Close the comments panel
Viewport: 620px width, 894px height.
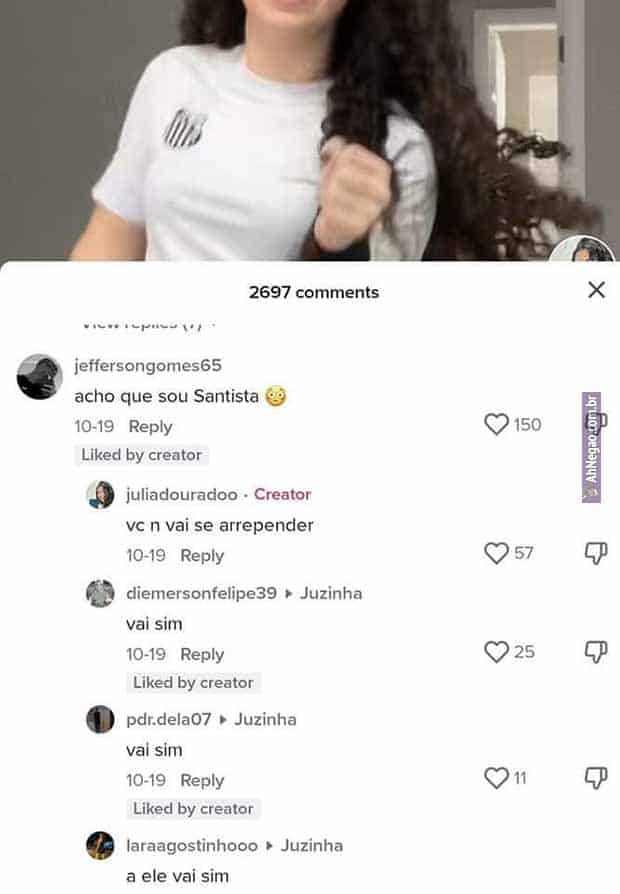click(596, 290)
